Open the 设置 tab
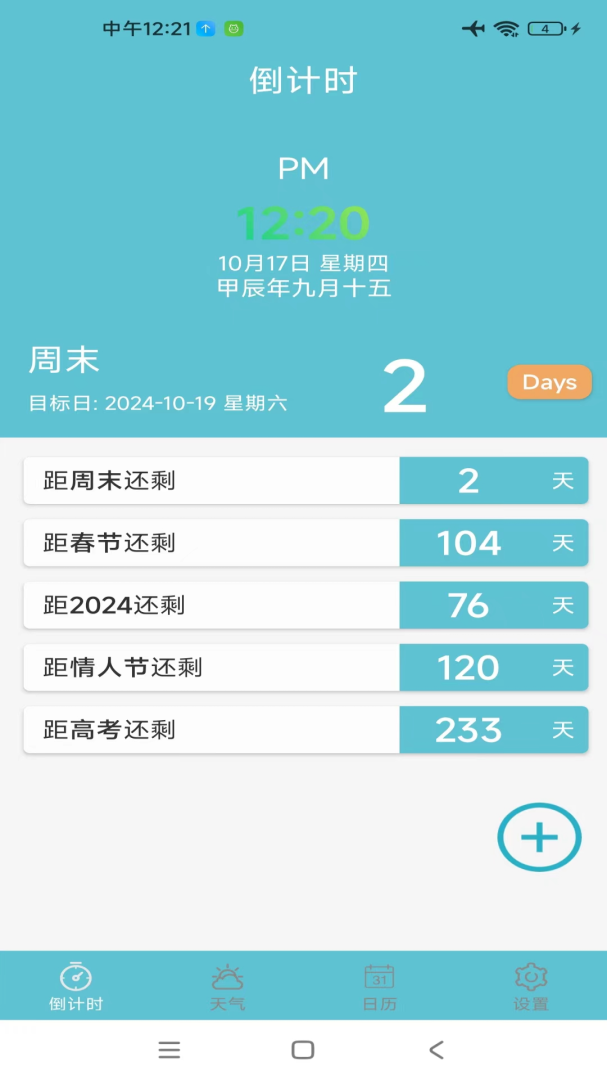 [x=531, y=986]
